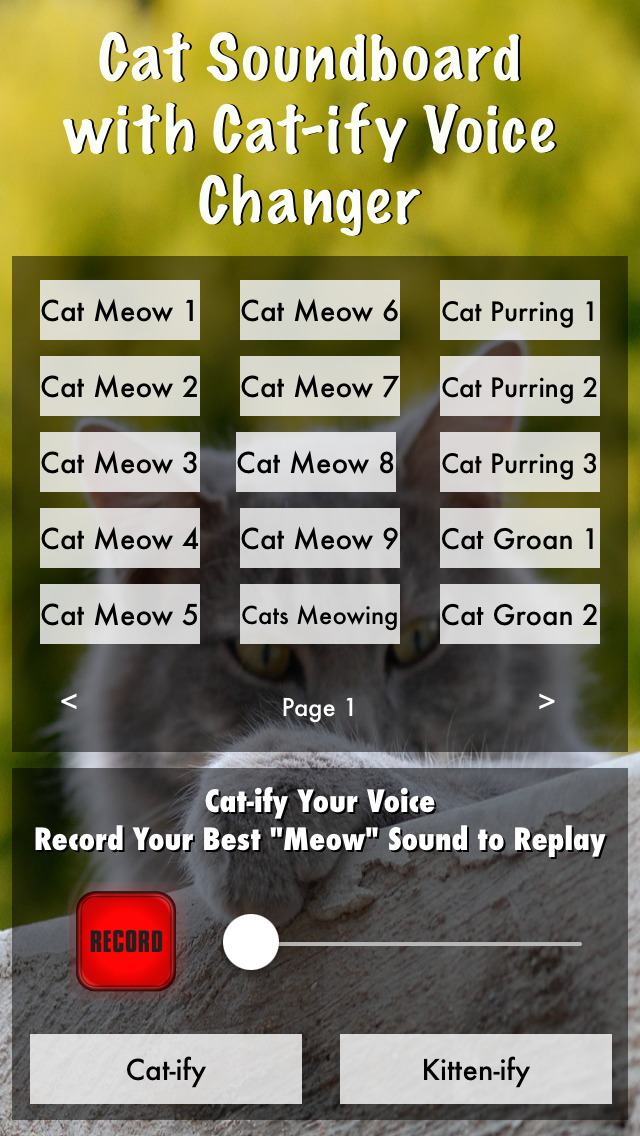Start recording with the red RECORD button

click(x=126, y=941)
